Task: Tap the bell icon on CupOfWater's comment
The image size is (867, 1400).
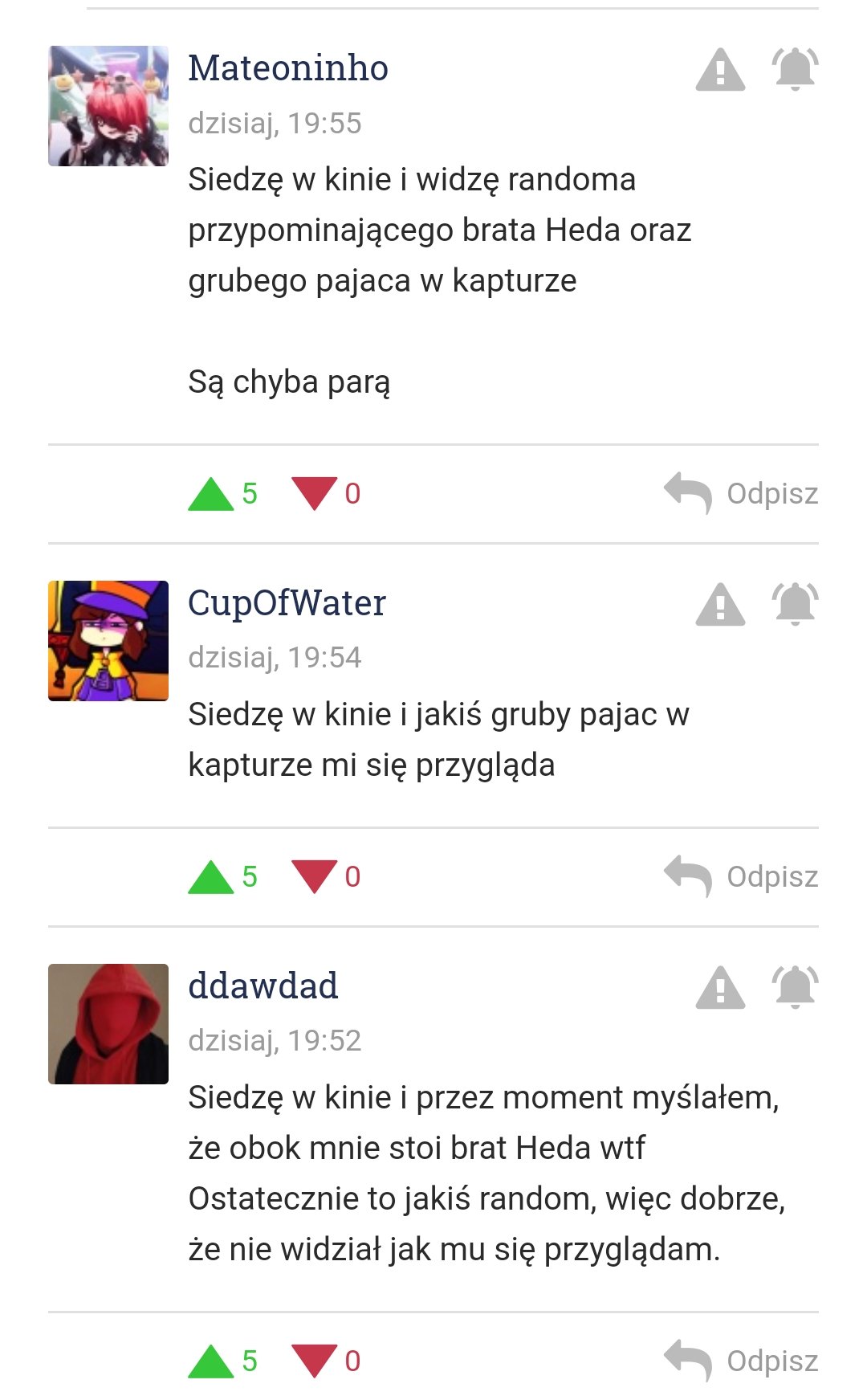Action: point(795,603)
